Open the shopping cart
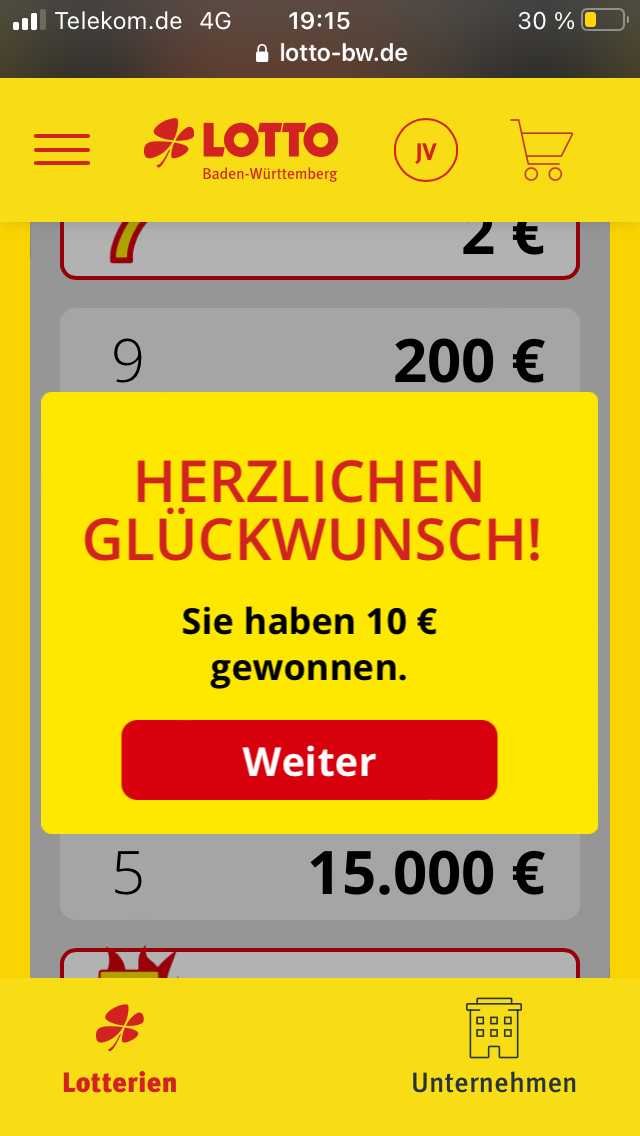The height and width of the screenshot is (1136, 640). (x=541, y=150)
